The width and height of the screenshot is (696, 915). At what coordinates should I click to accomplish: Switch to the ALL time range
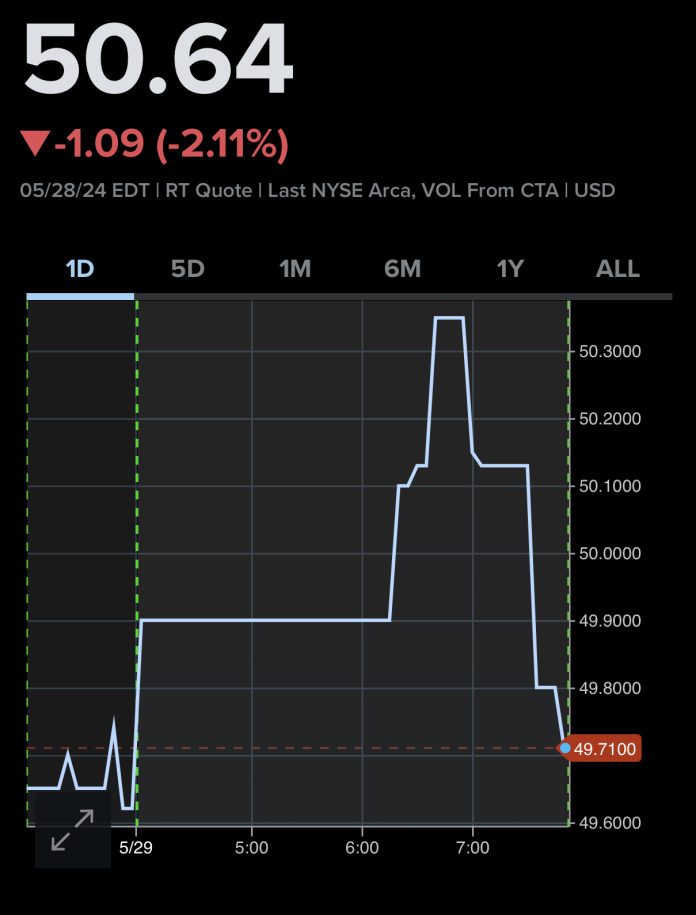[617, 269]
